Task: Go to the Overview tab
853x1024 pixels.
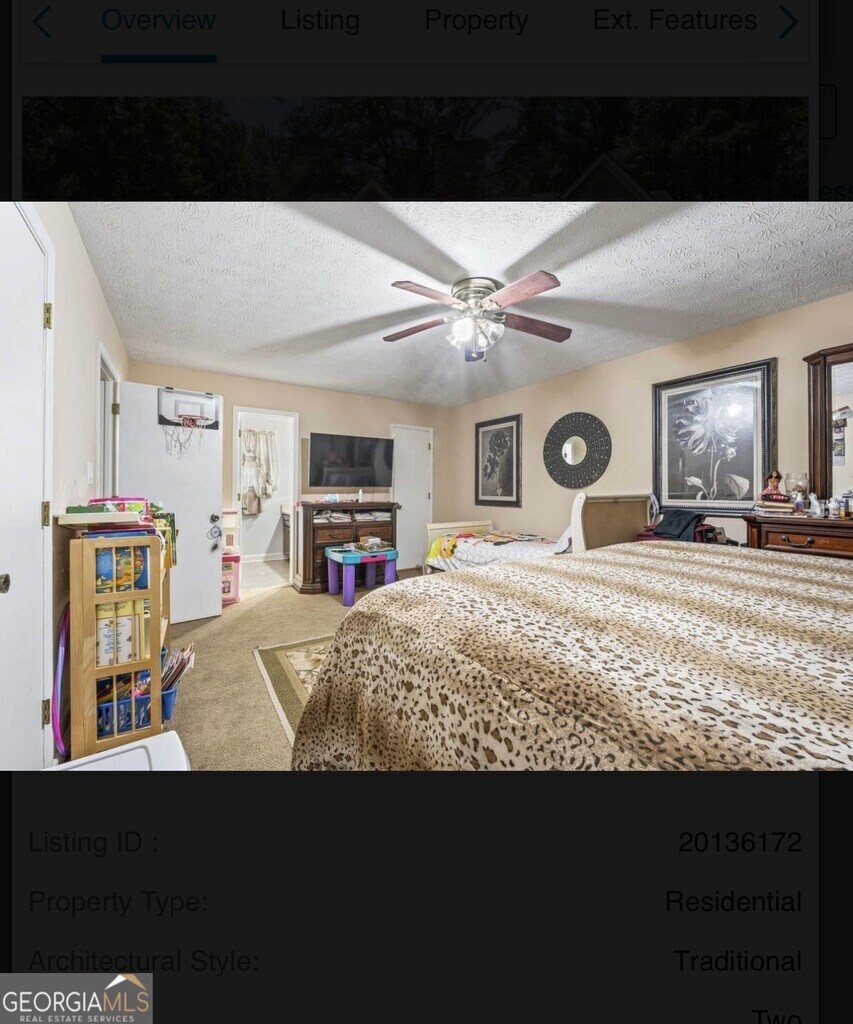Action: point(158,20)
